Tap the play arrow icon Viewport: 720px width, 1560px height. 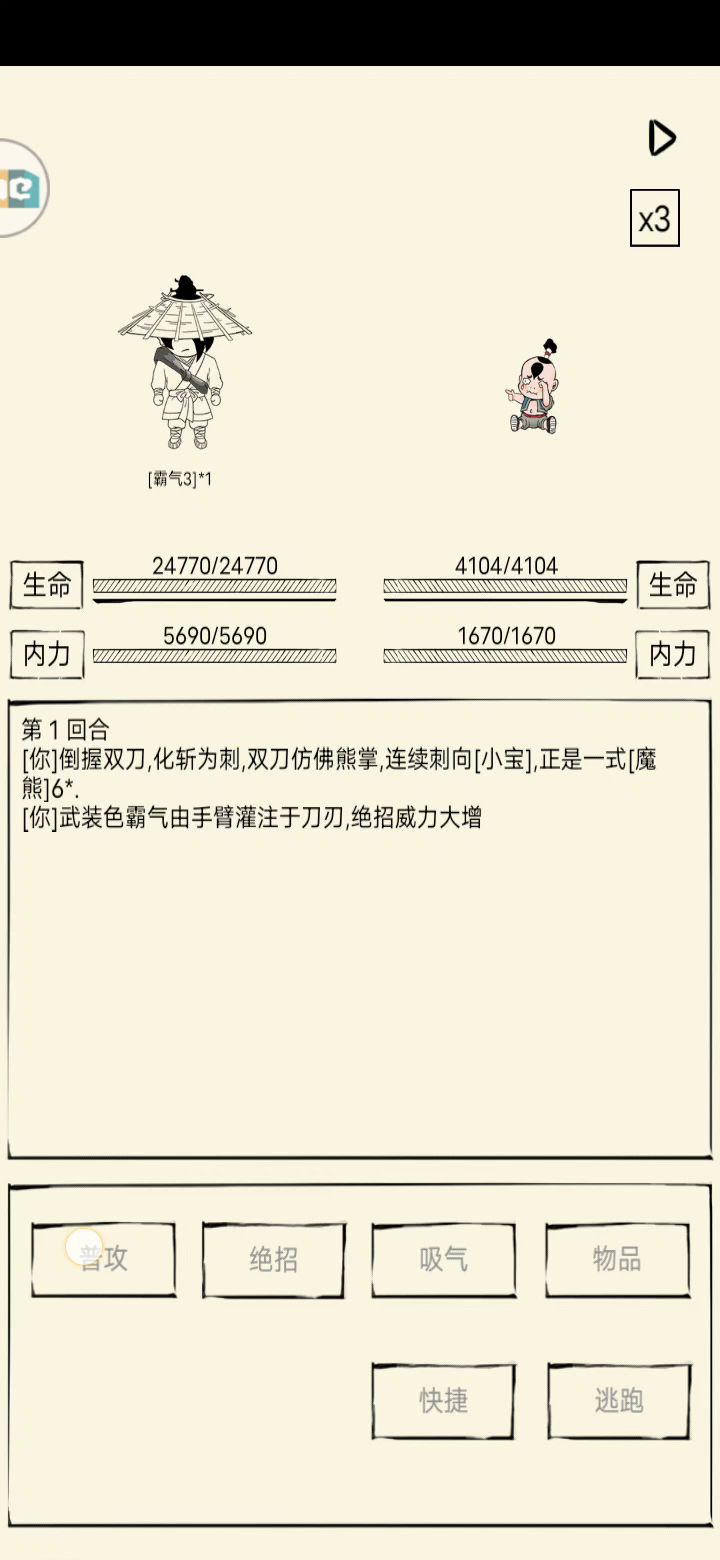[661, 138]
